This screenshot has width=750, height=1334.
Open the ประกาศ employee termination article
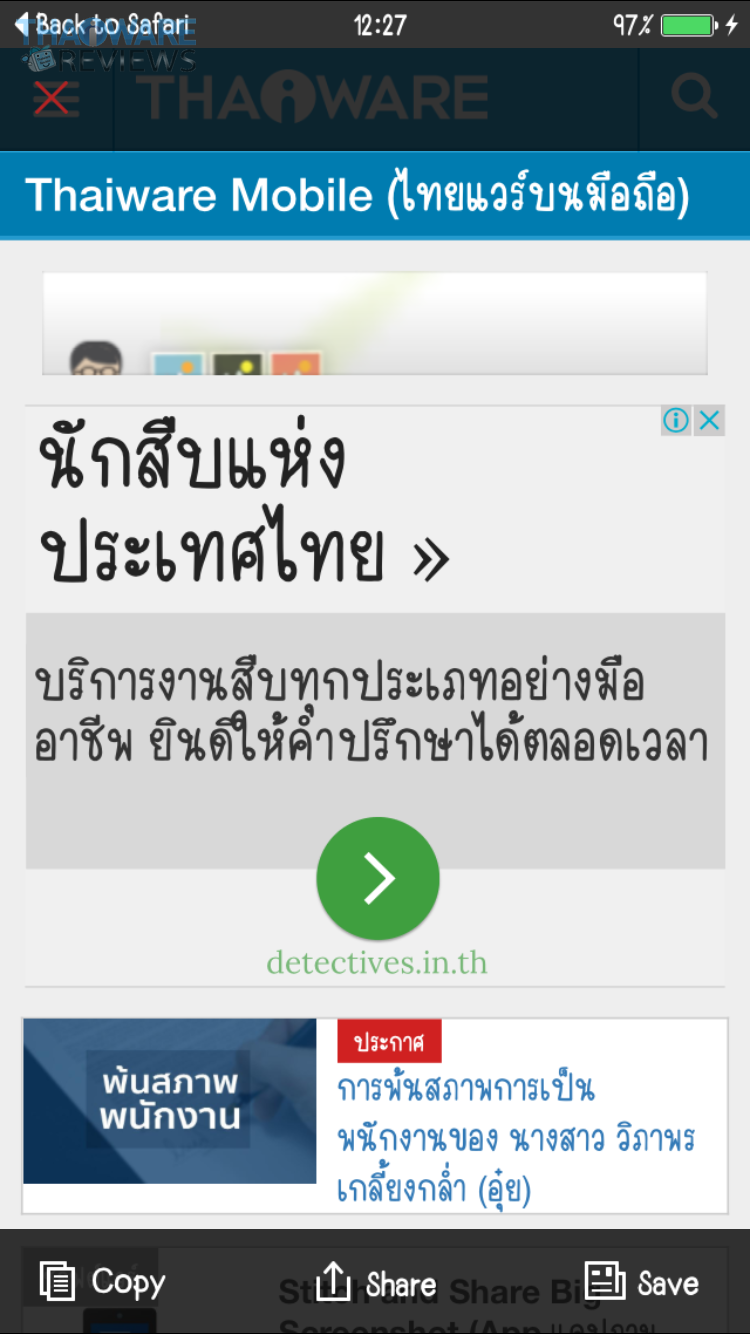point(515,1138)
